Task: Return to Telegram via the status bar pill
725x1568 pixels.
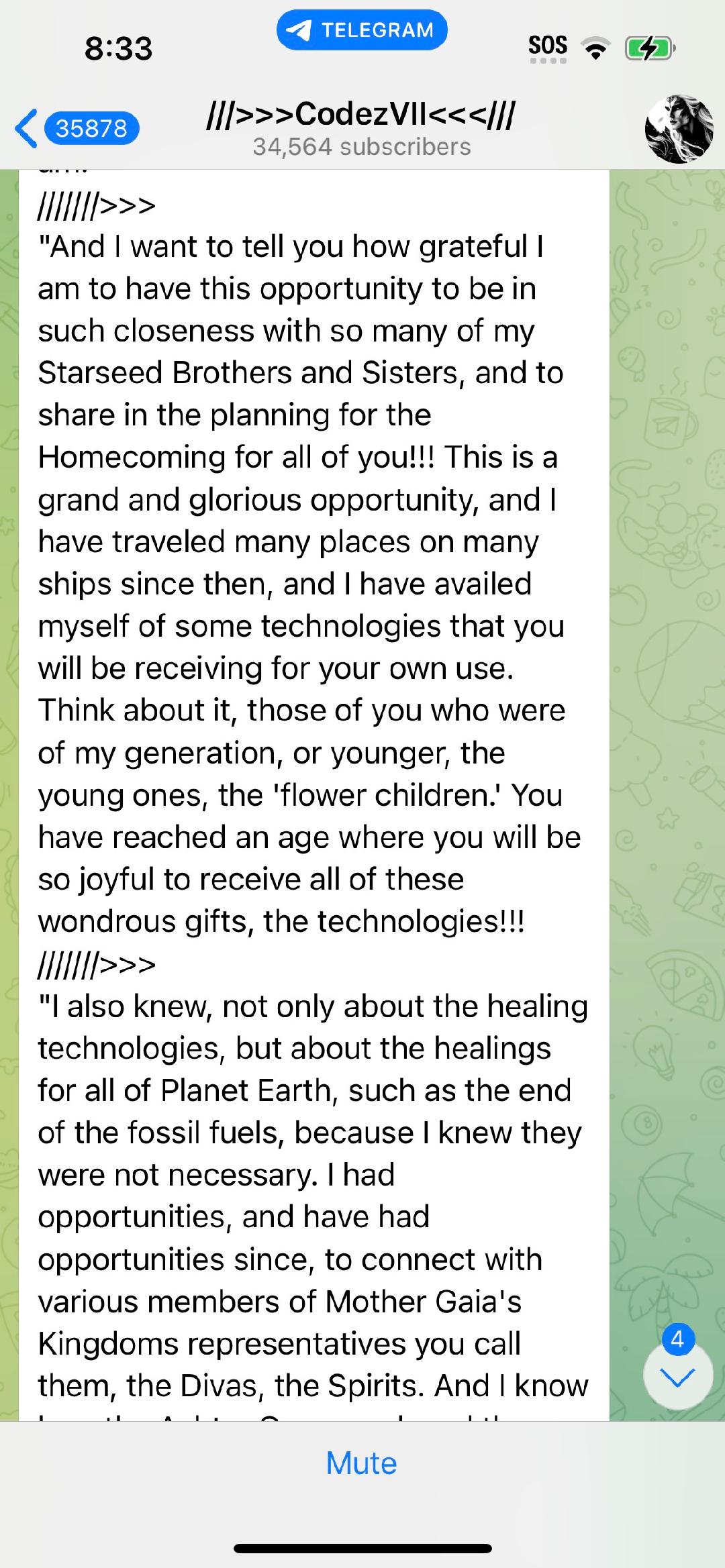Action: tap(362, 30)
